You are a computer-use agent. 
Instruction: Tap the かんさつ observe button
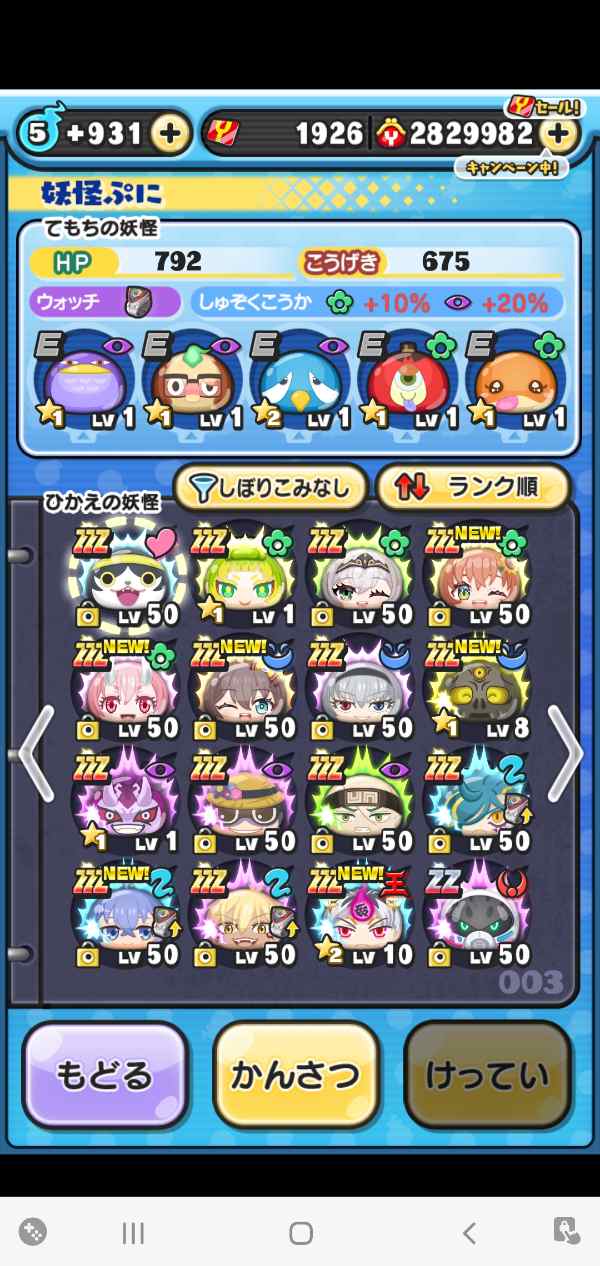tap(296, 1076)
